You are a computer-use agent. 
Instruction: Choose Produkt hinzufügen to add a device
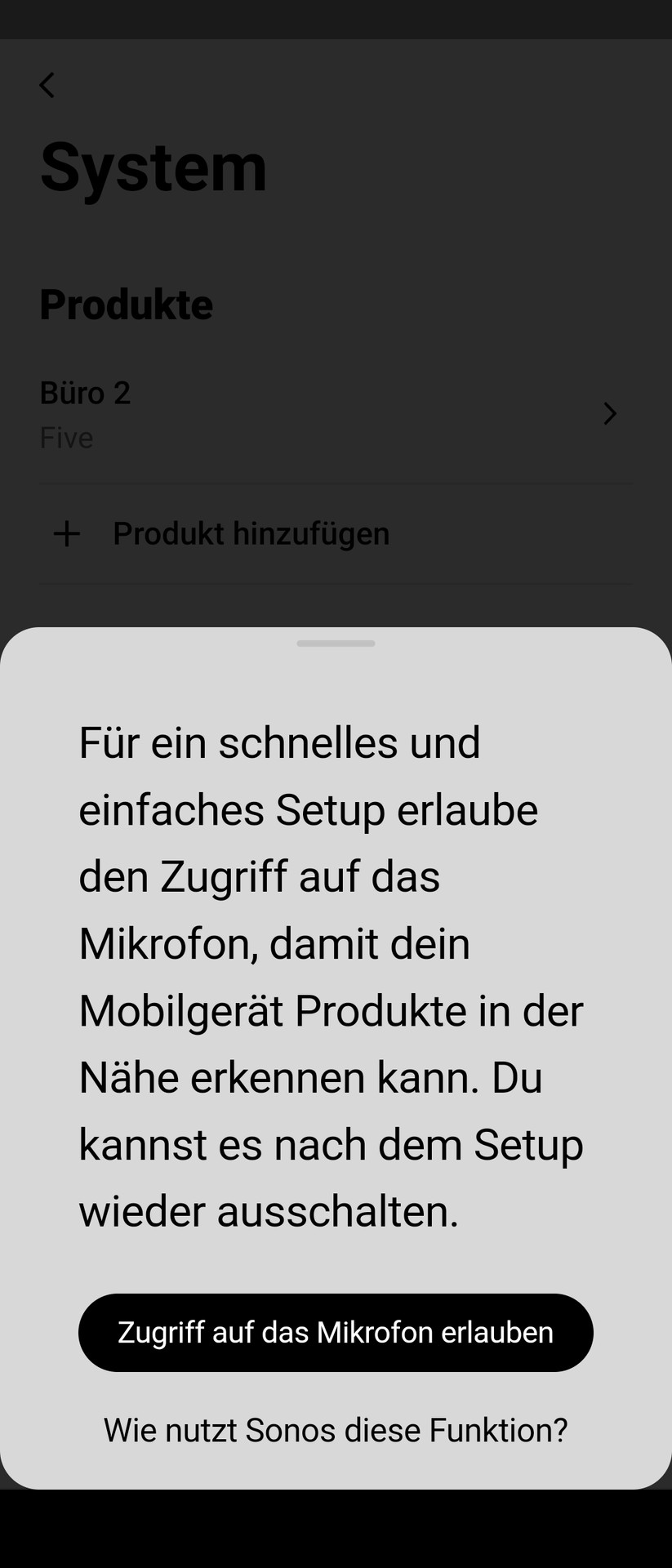tap(251, 533)
